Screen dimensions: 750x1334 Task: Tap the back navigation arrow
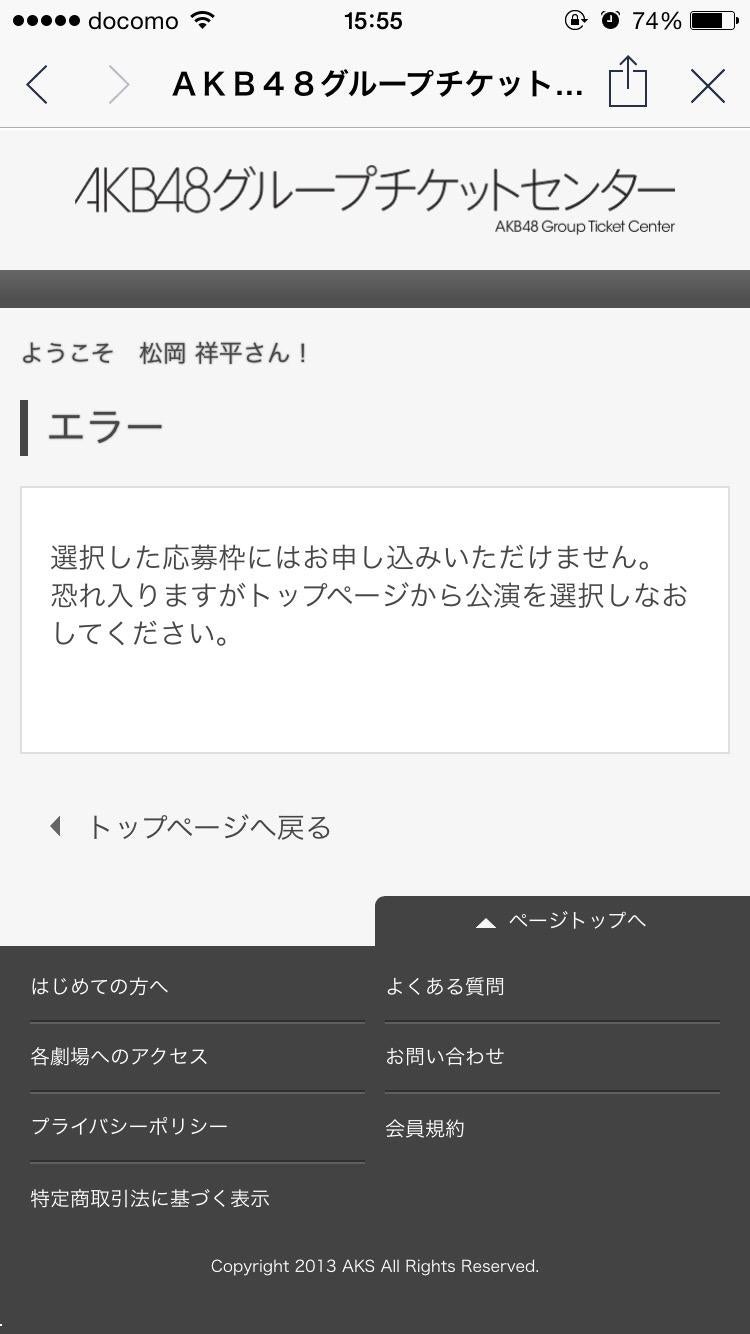pyautogui.click(x=37, y=86)
